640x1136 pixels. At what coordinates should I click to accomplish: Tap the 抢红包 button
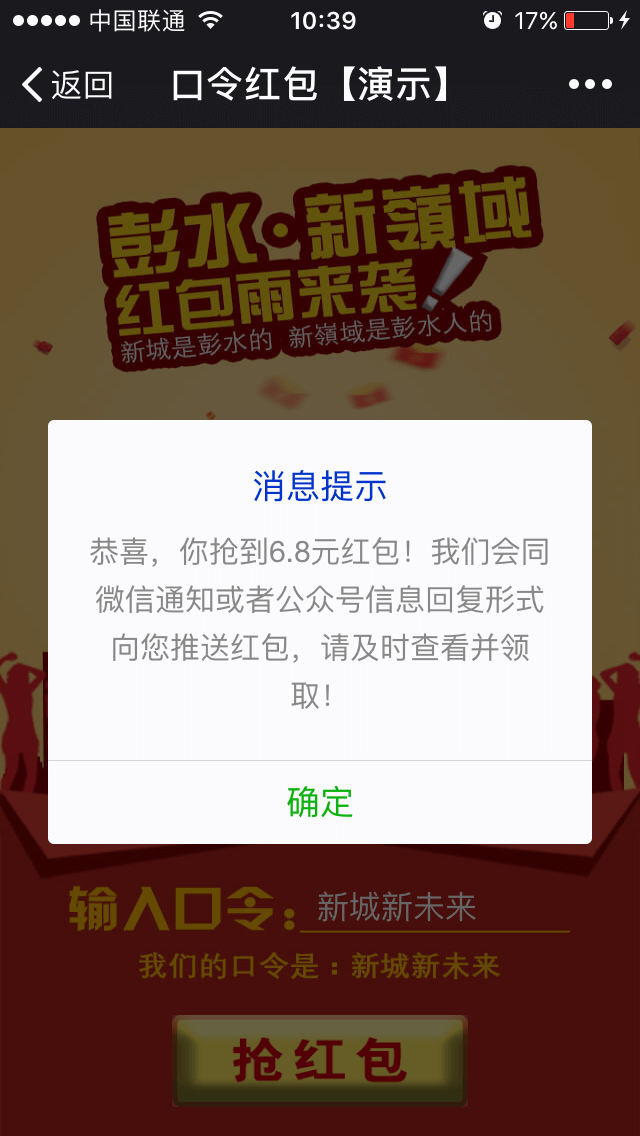pyautogui.click(x=320, y=1060)
